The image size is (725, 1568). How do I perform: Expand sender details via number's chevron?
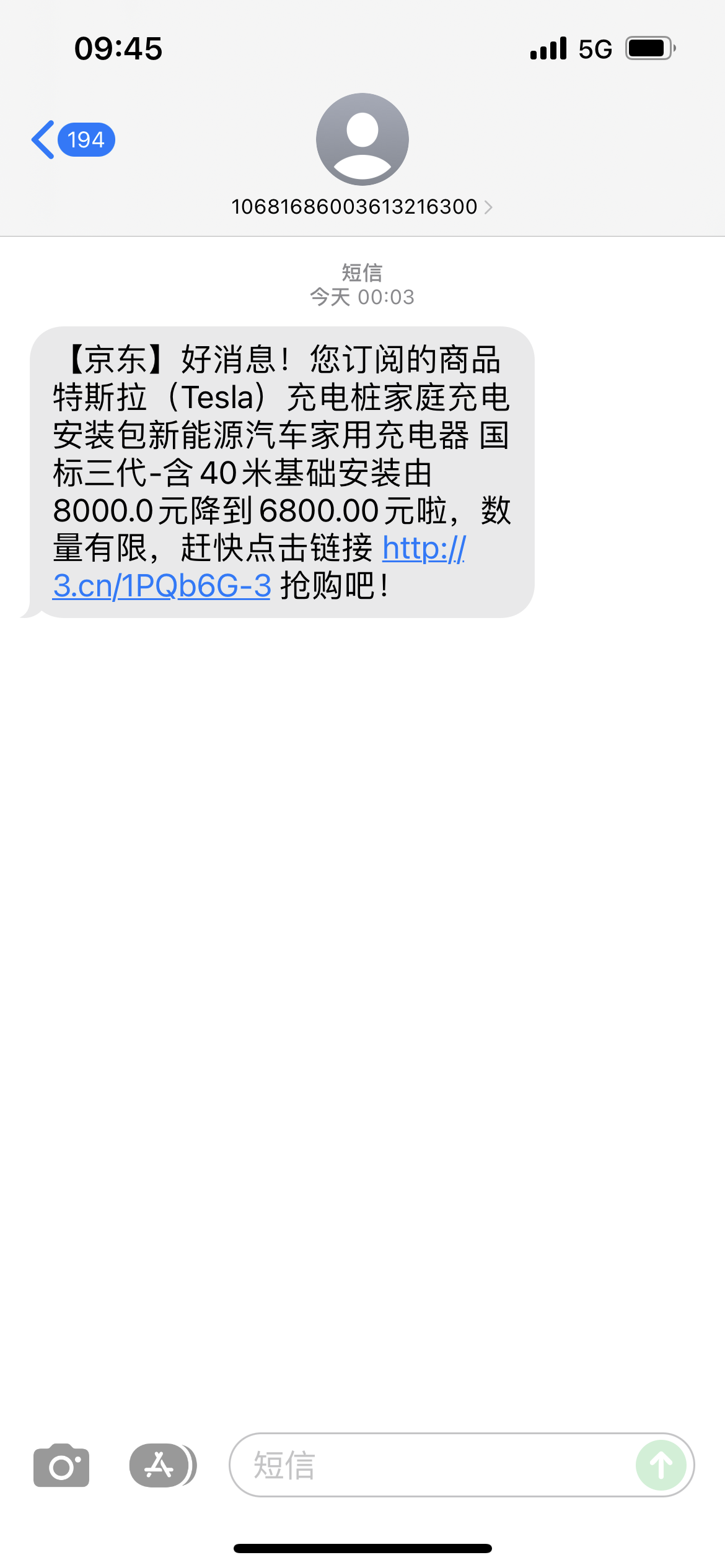click(490, 206)
